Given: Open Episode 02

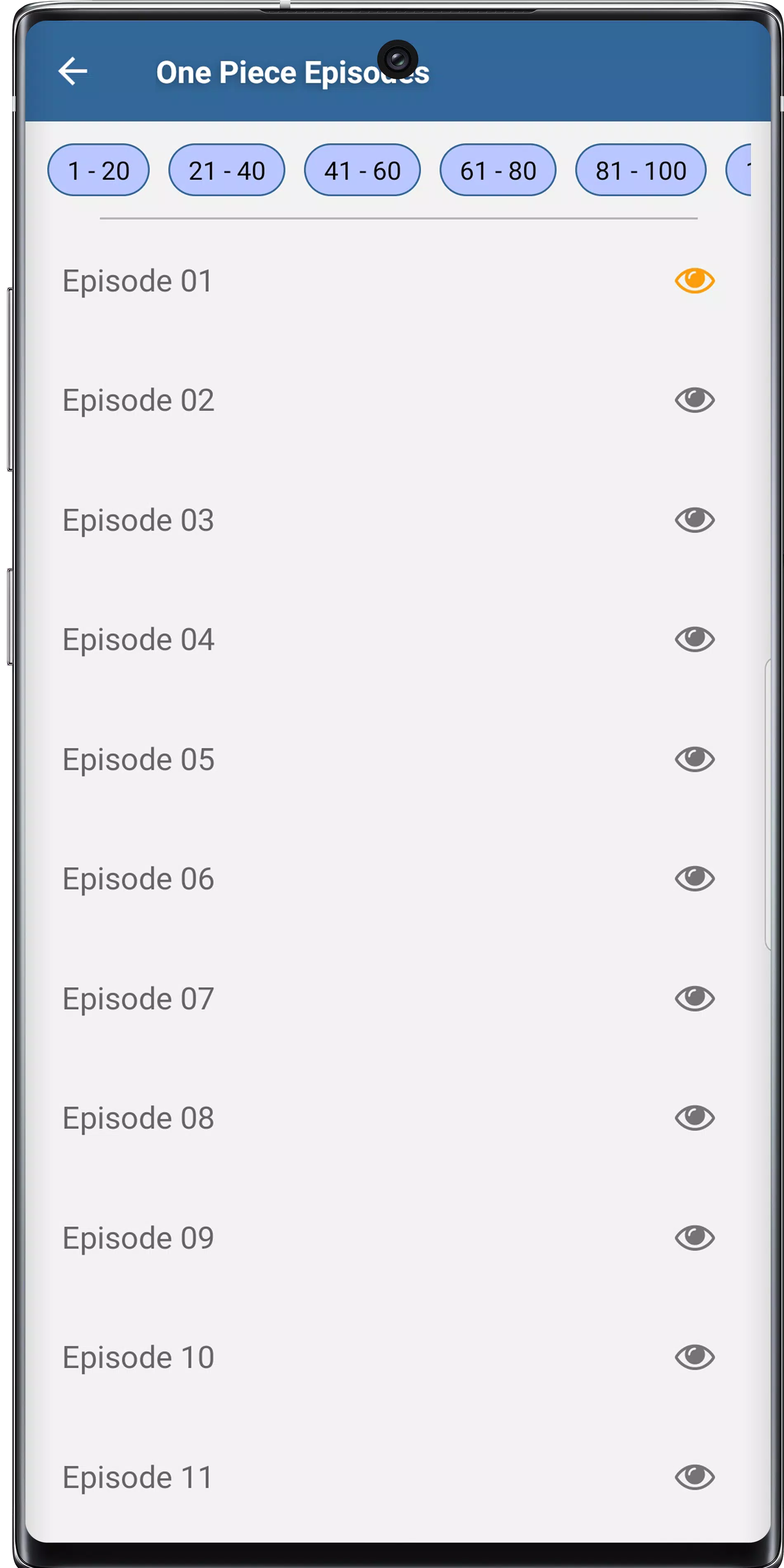Looking at the screenshot, I should coord(138,401).
